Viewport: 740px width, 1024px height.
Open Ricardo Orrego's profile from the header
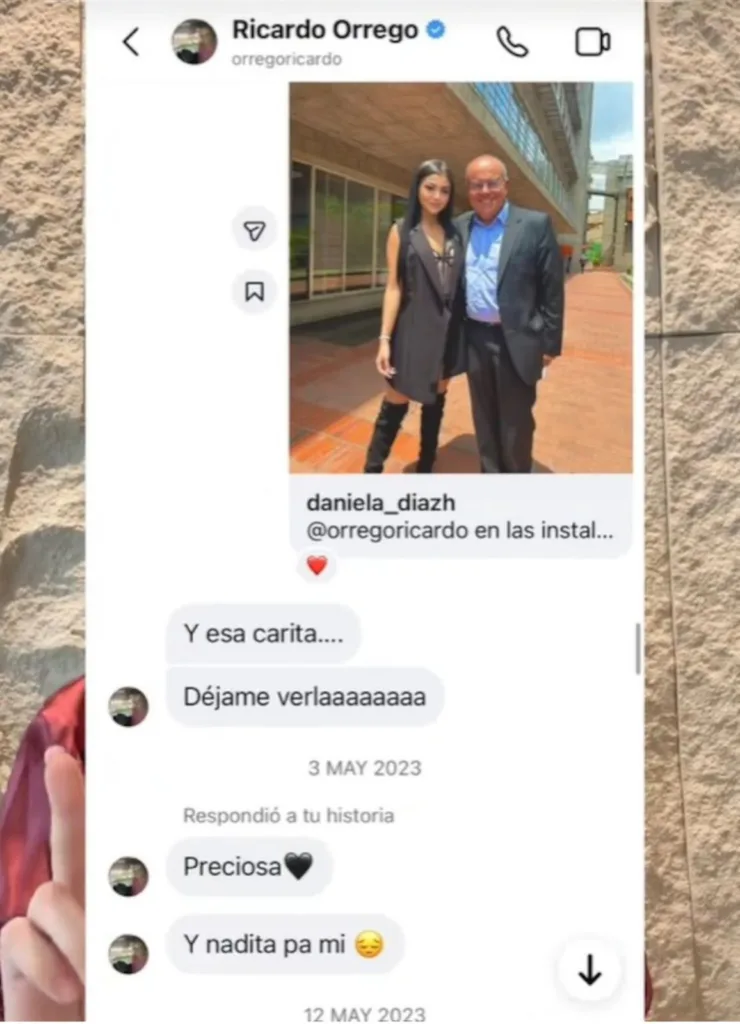[324, 31]
